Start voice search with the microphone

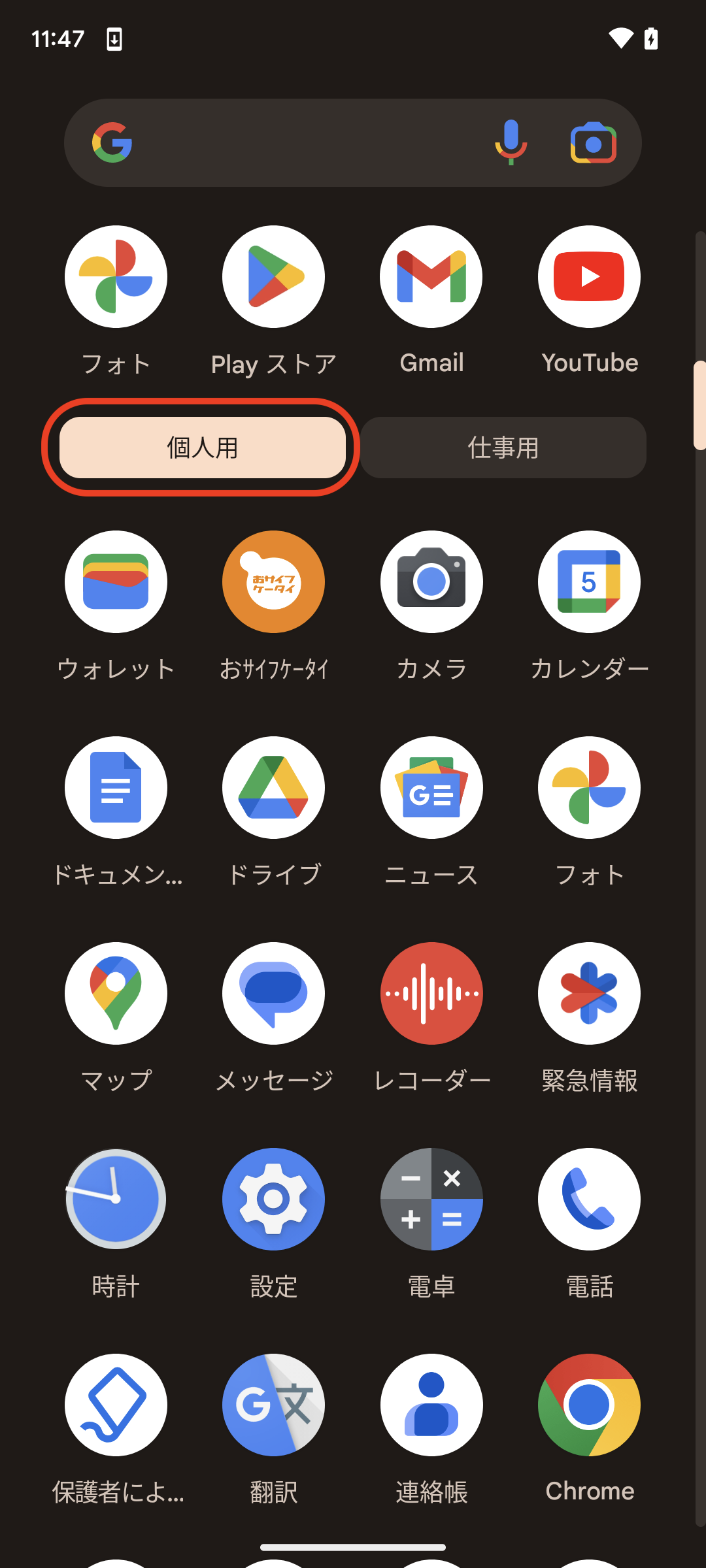coord(511,143)
